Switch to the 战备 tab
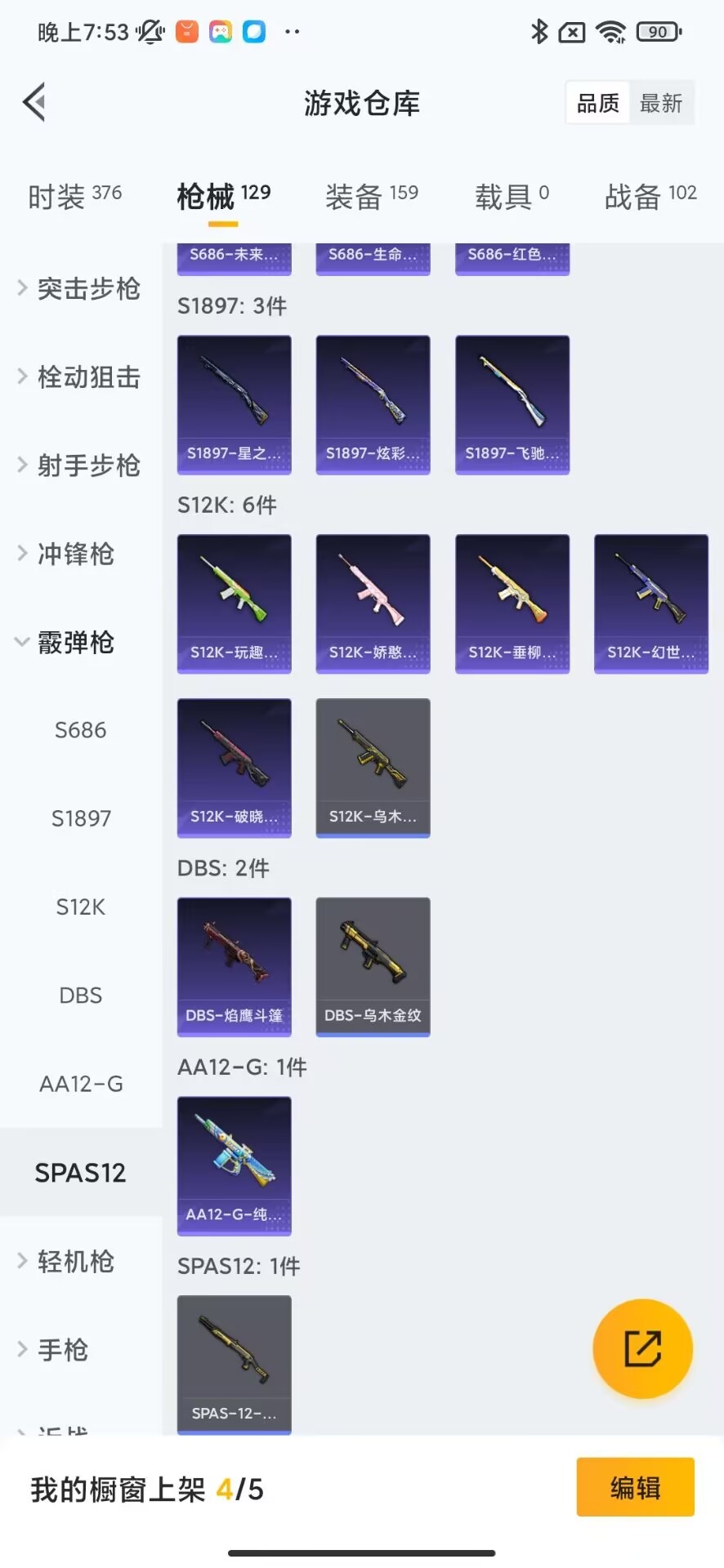The height and width of the screenshot is (1568, 724). (650, 196)
